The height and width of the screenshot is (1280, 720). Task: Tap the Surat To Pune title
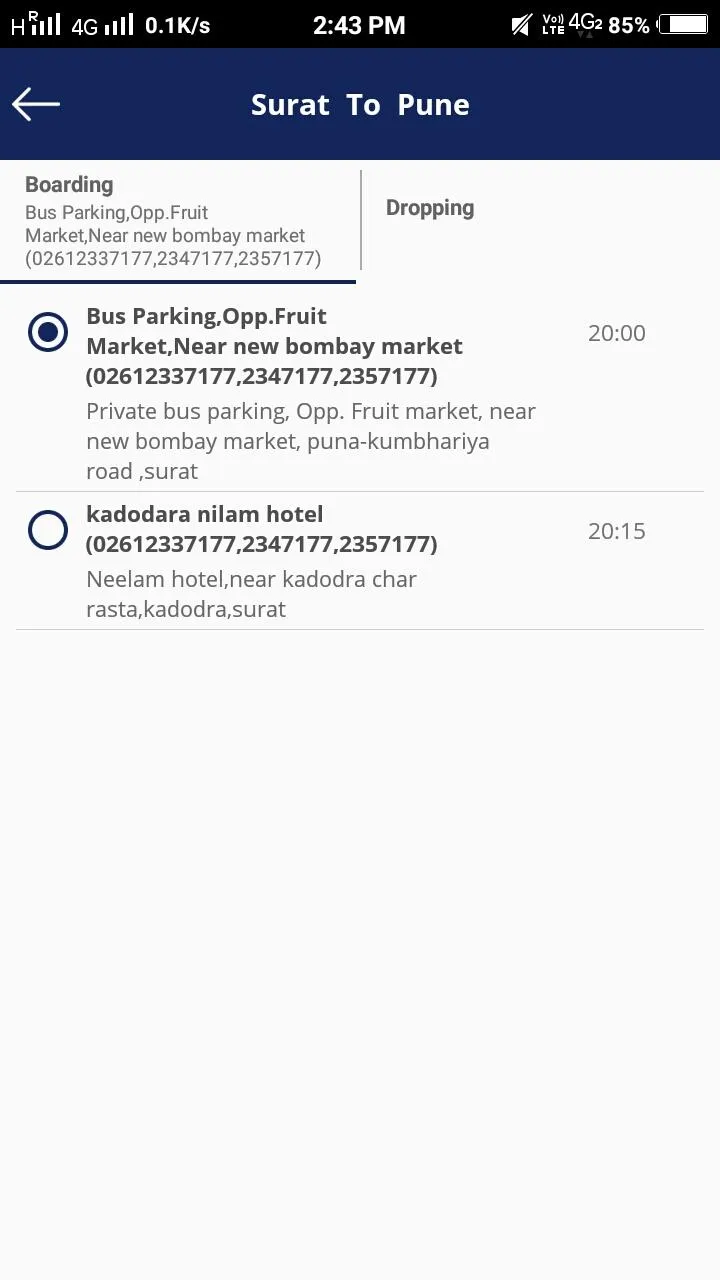361,104
